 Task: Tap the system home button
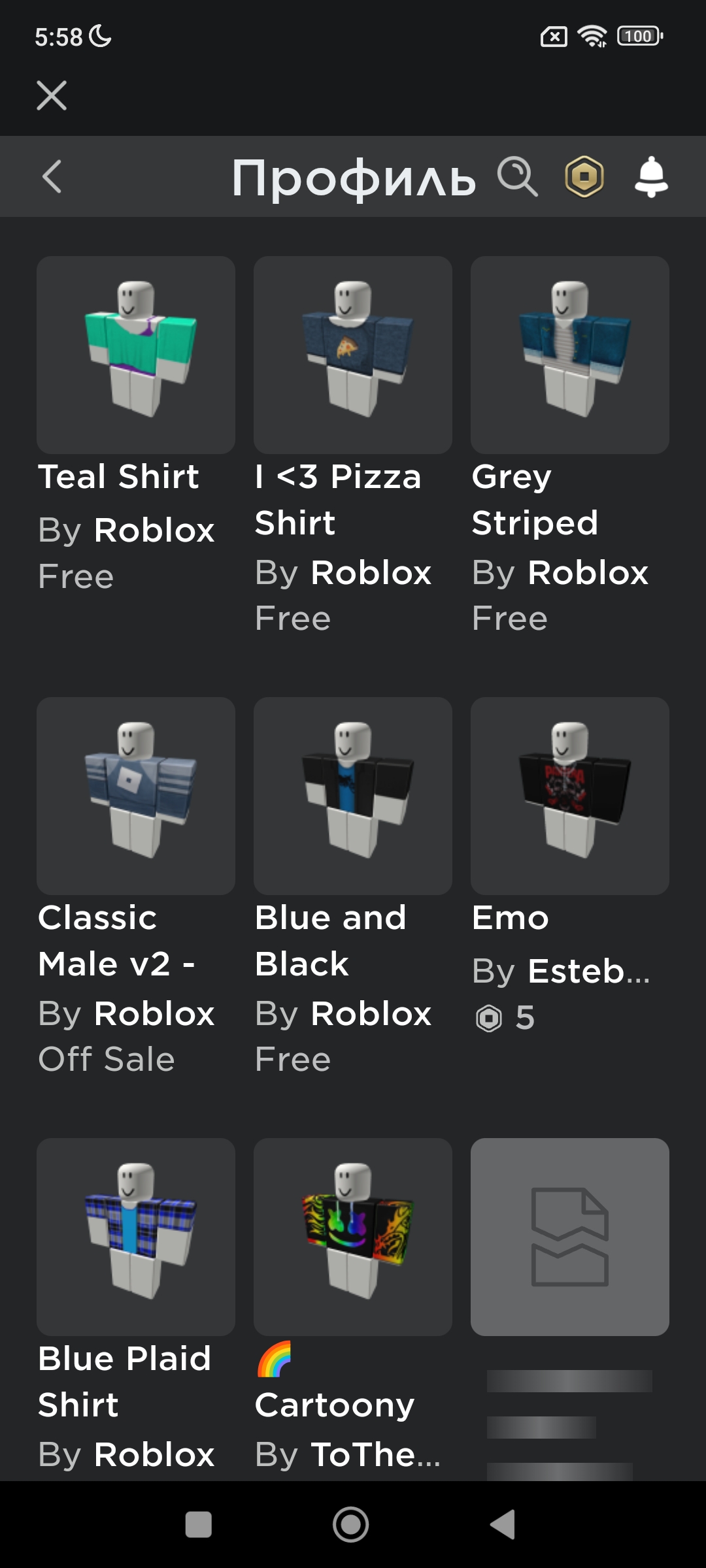pyautogui.click(x=351, y=1524)
